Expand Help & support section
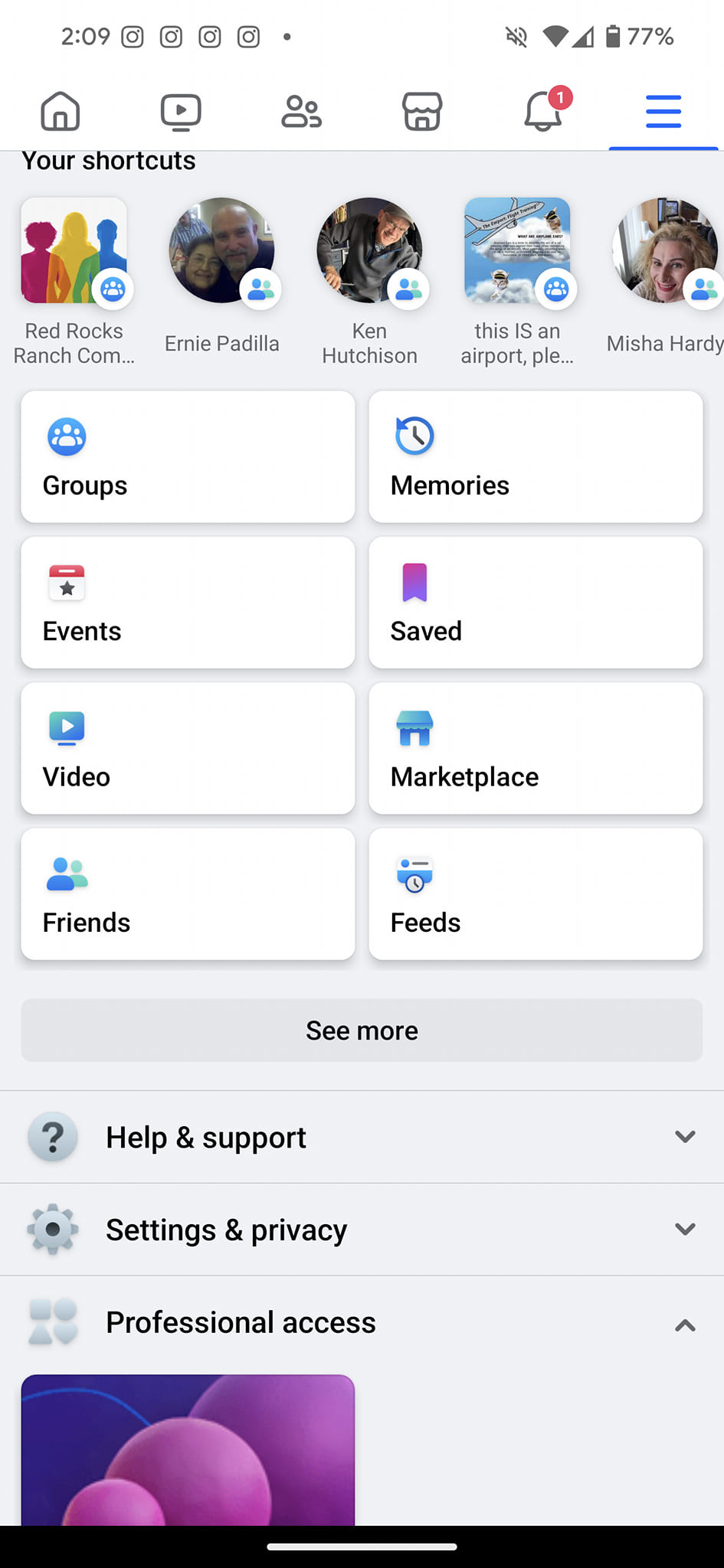The image size is (724, 1568). (x=362, y=1138)
